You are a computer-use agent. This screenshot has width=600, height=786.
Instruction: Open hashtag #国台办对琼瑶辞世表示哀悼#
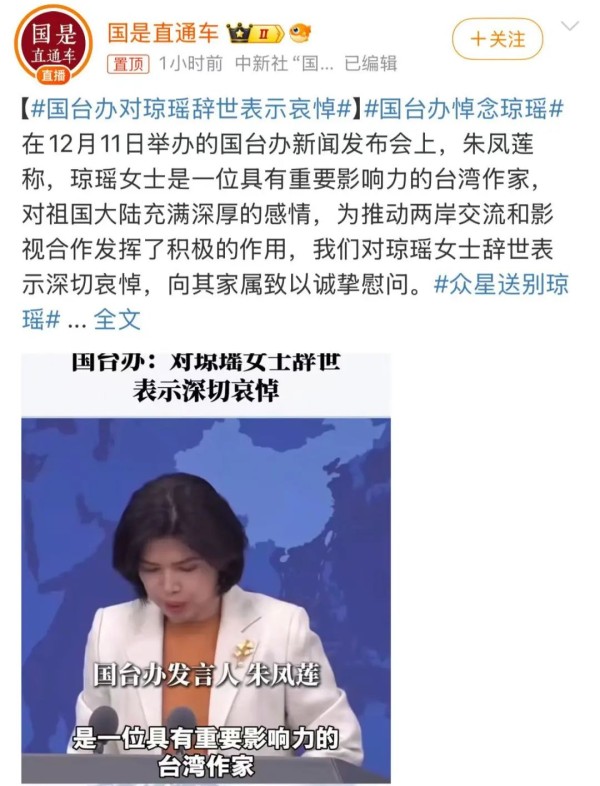[189, 107]
